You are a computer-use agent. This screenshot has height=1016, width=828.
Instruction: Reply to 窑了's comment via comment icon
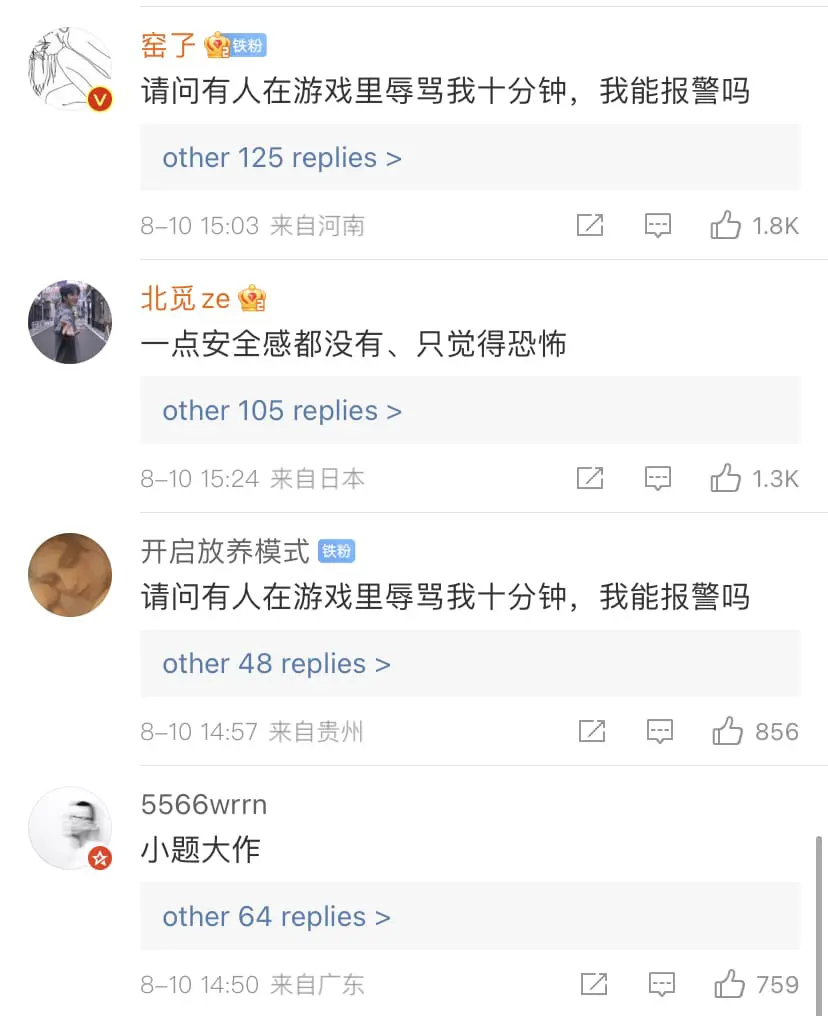pyautogui.click(x=658, y=226)
